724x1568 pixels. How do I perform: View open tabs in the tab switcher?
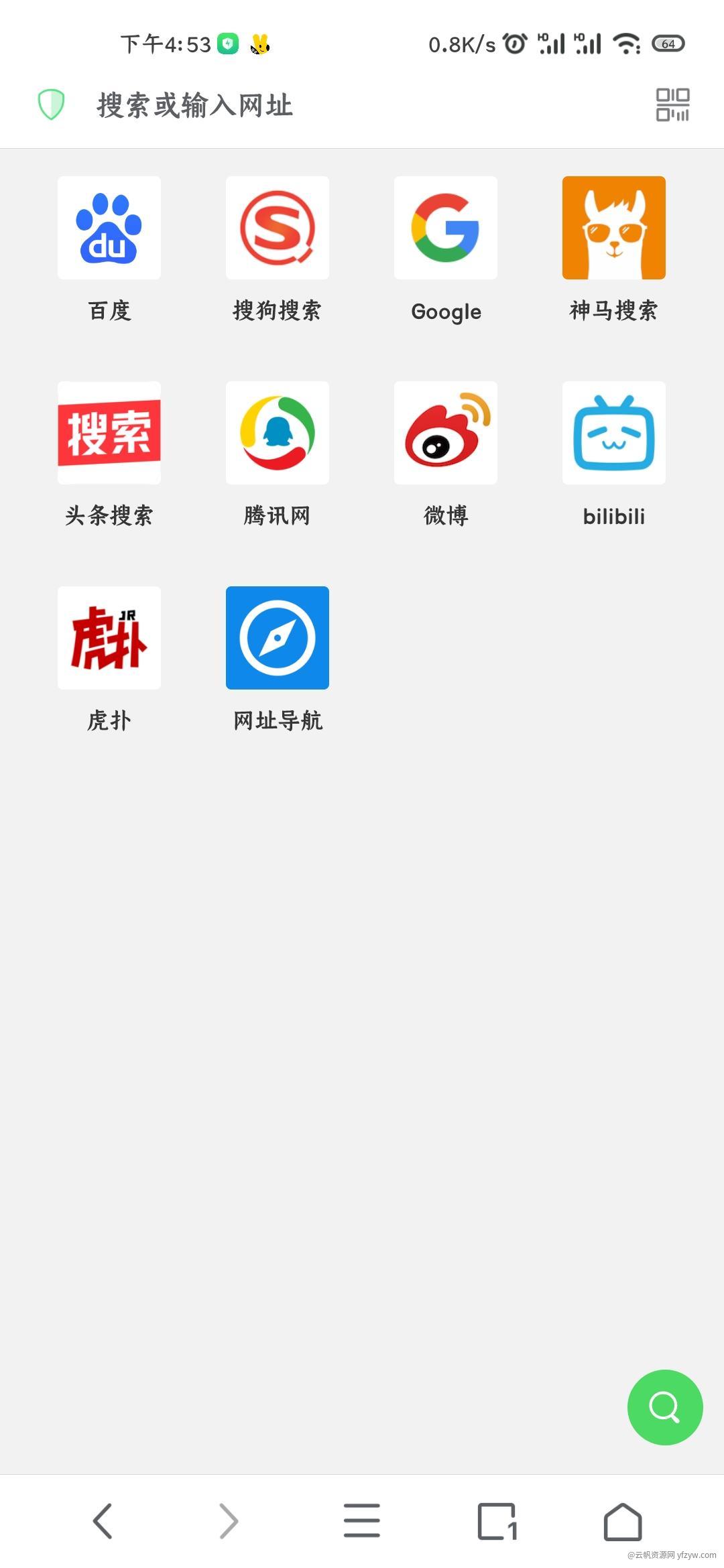pyautogui.click(x=497, y=1521)
